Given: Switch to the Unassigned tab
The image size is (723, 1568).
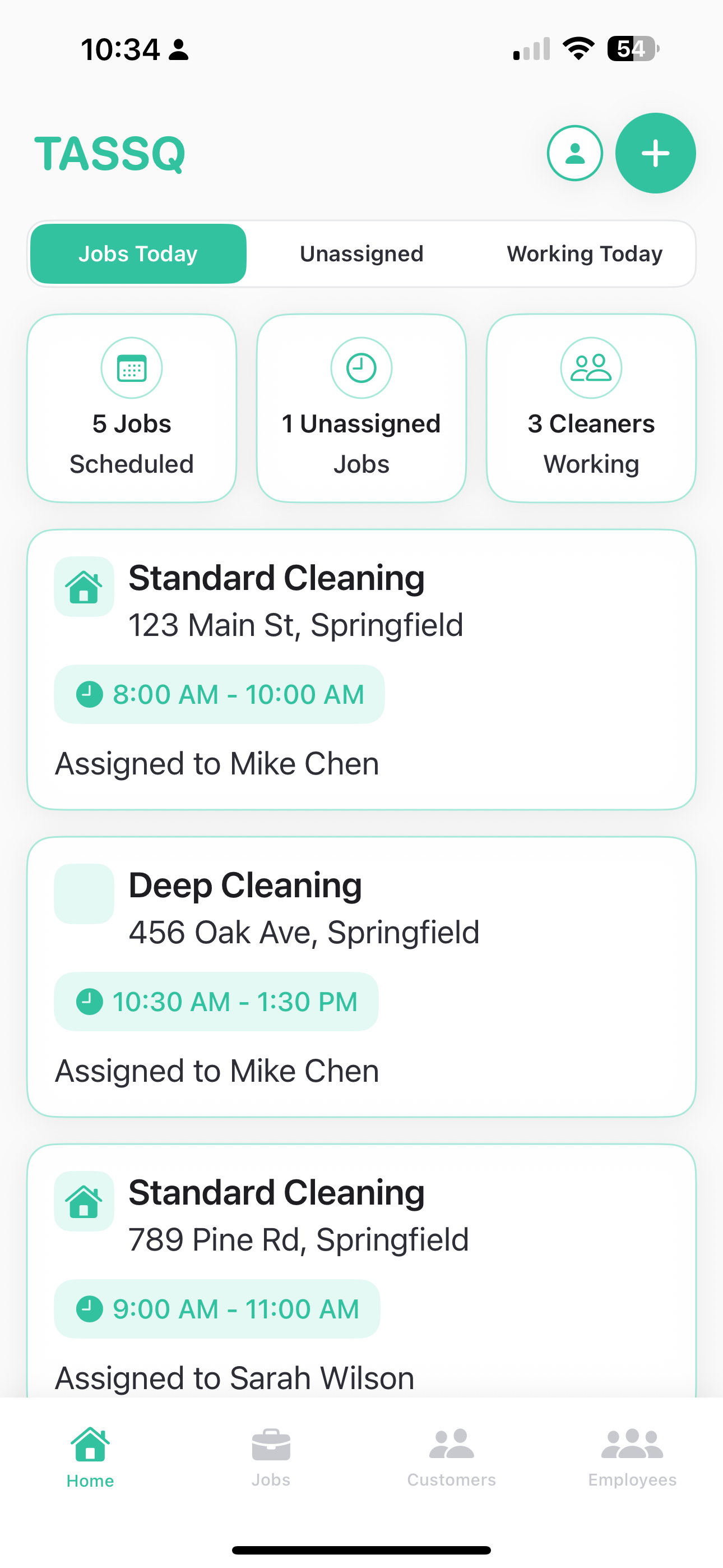Looking at the screenshot, I should pyautogui.click(x=361, y=253).
